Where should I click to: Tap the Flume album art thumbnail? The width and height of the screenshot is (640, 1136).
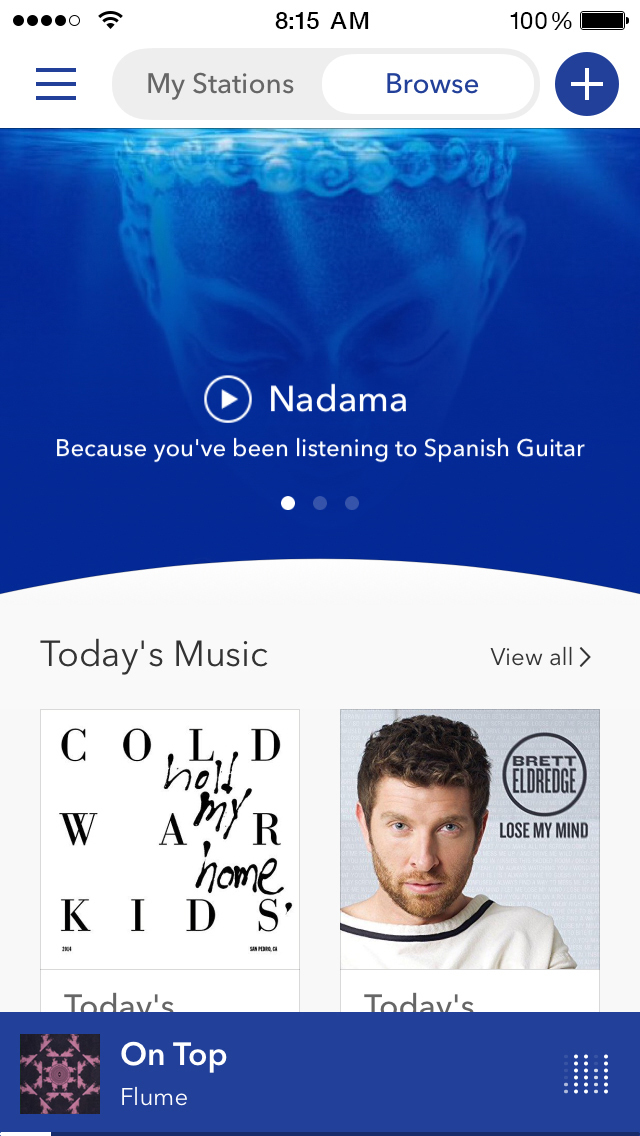(x=60, y=1073)
